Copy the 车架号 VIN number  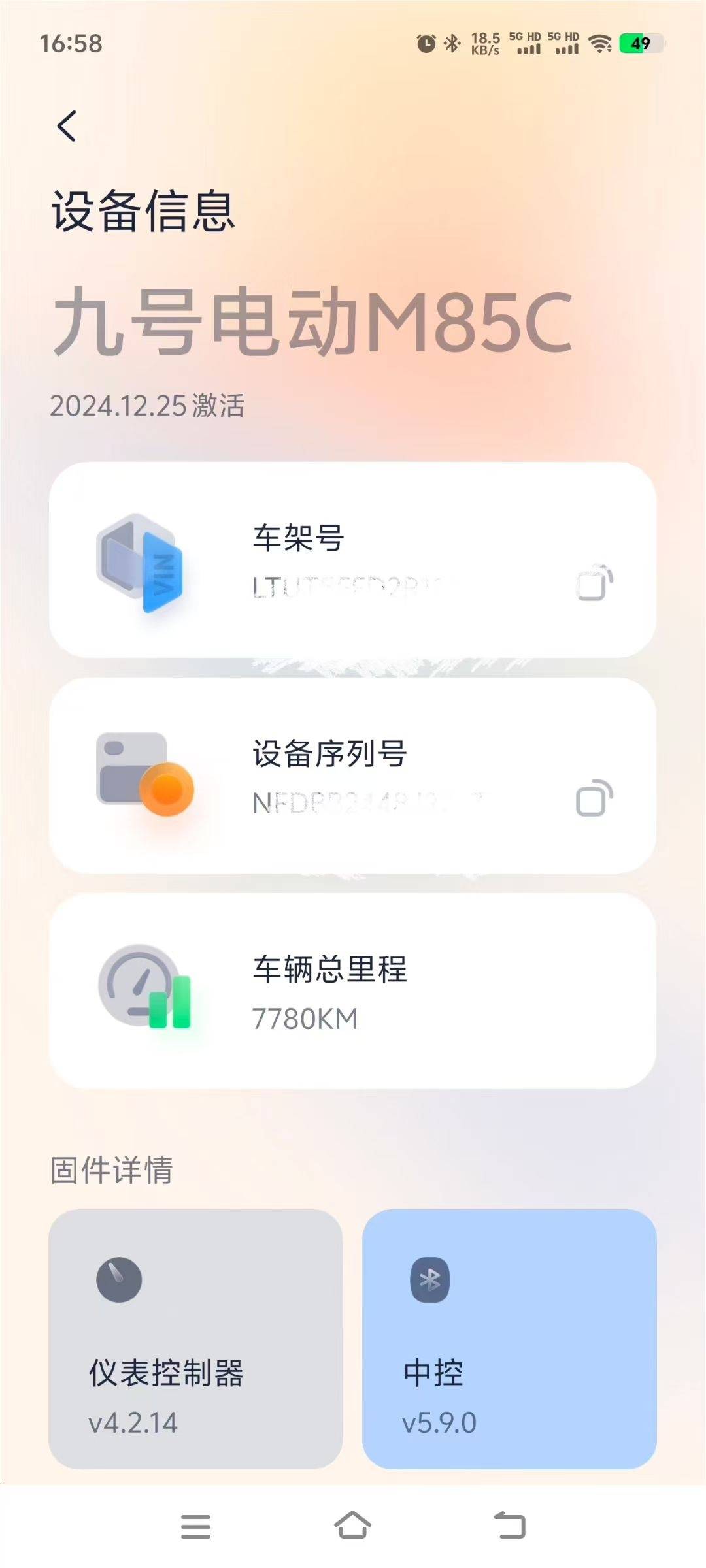coord(594,583)
